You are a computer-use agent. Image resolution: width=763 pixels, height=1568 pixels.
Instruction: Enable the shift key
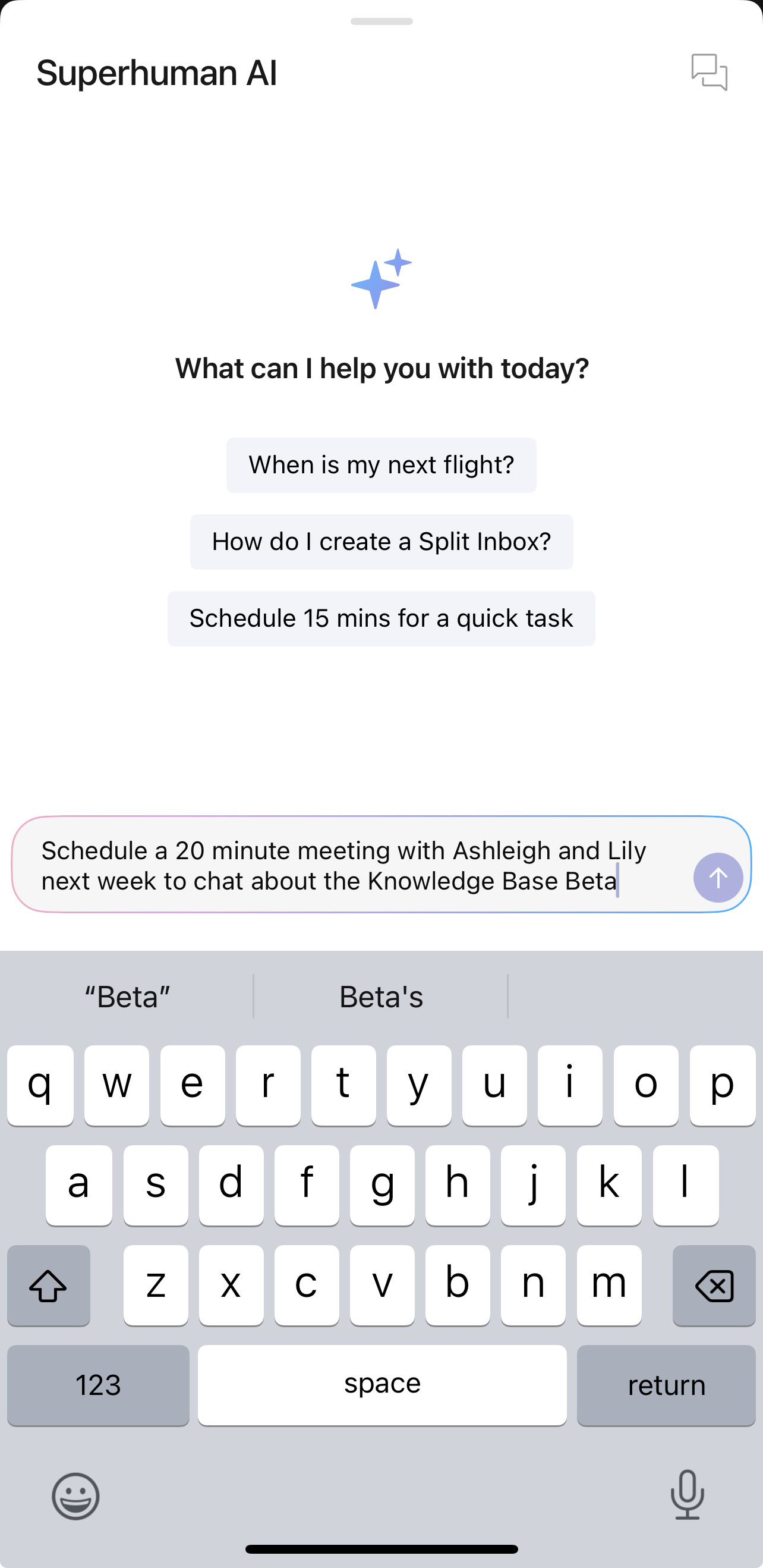pos(49,1285)
